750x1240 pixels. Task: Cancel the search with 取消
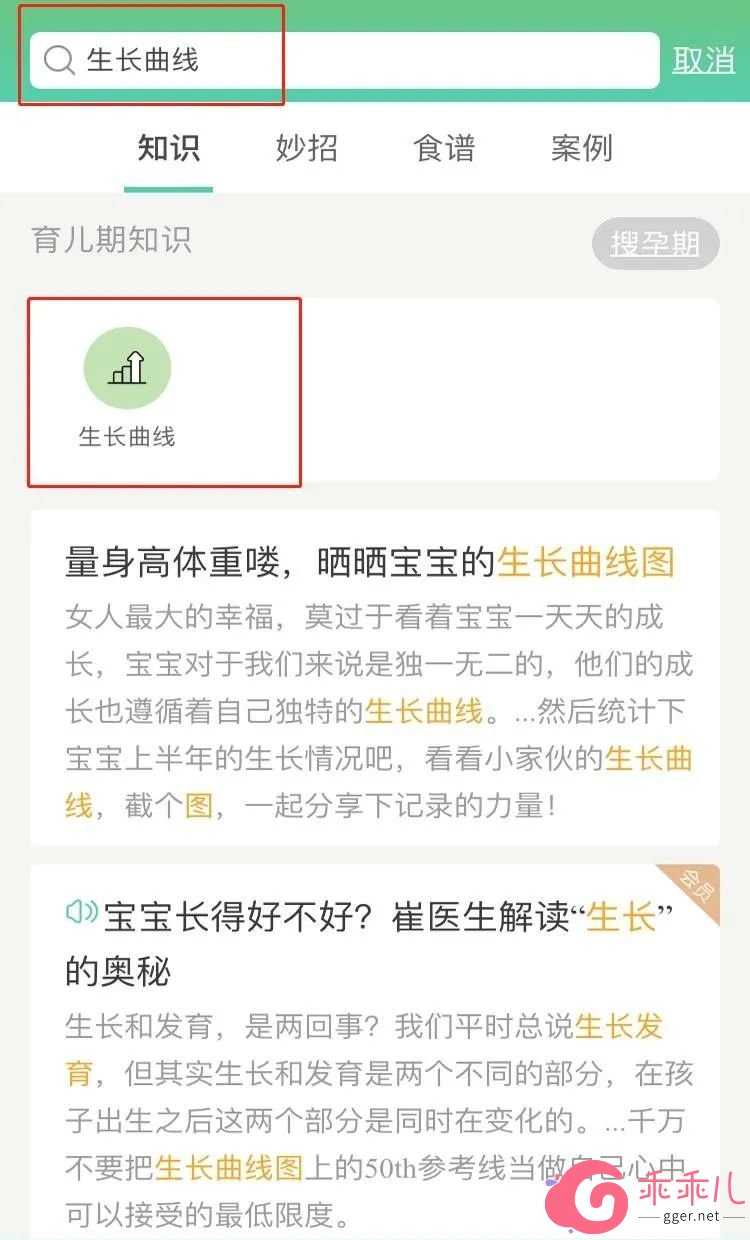pos(703,60)
